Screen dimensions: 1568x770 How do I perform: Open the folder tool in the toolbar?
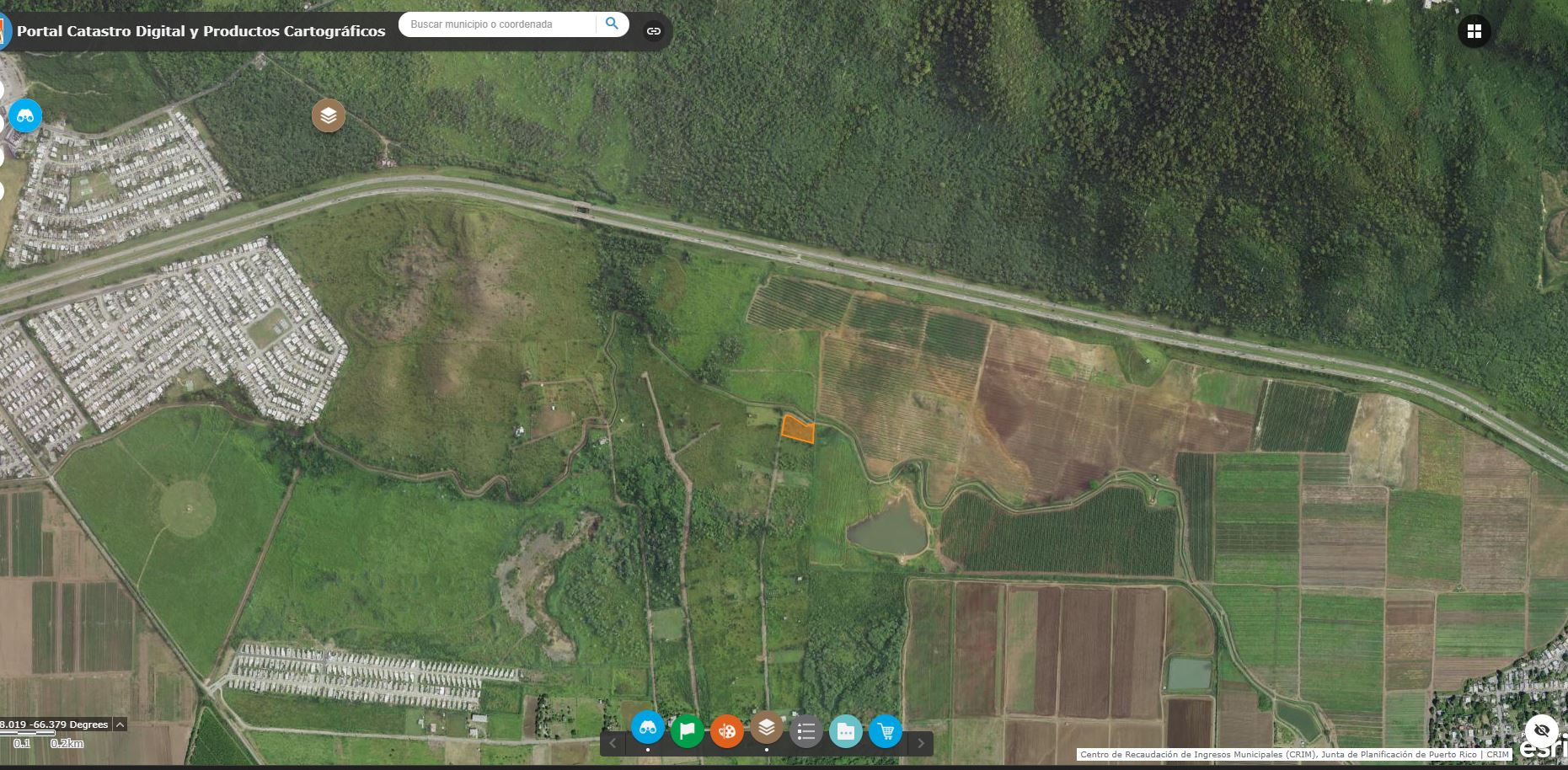pos(845,730)
